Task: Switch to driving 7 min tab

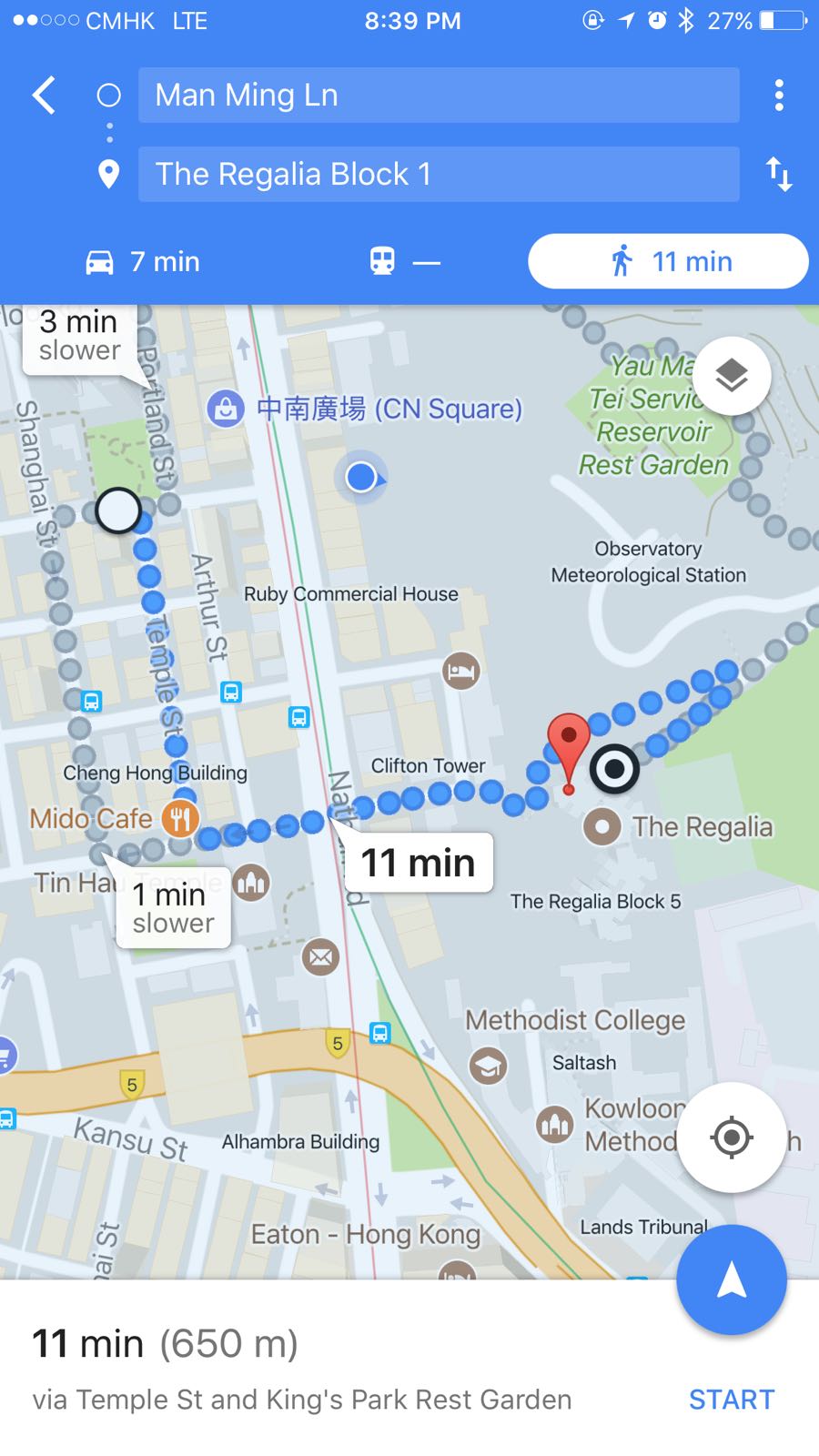Action: pos(143,262)
